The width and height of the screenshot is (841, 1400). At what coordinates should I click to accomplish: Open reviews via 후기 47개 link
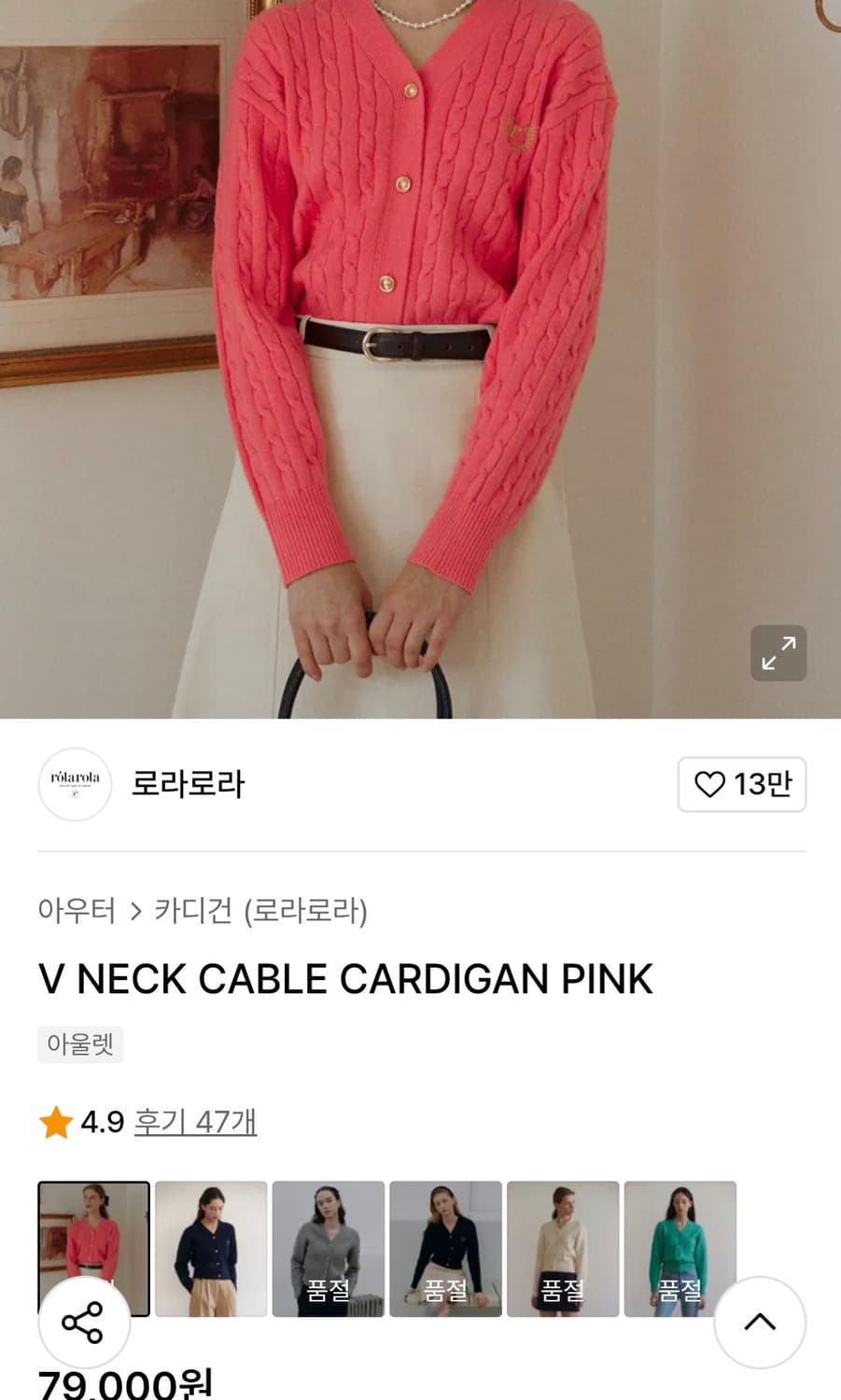click(x=196, y=1123)
